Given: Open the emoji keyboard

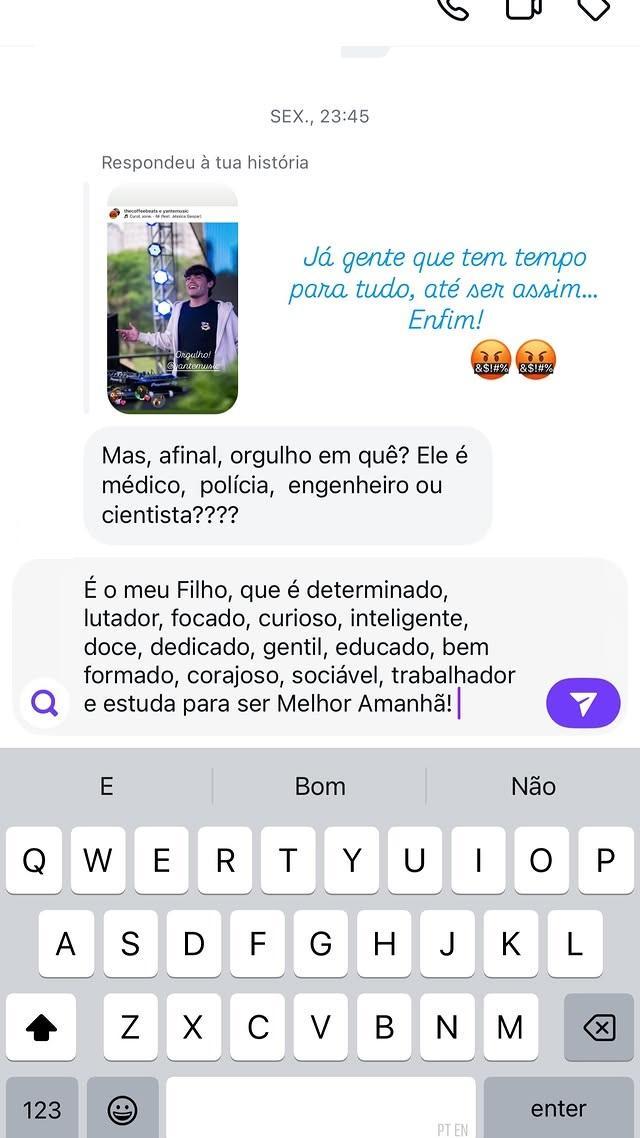Looking at the screenshot, I should [122, 1109].
